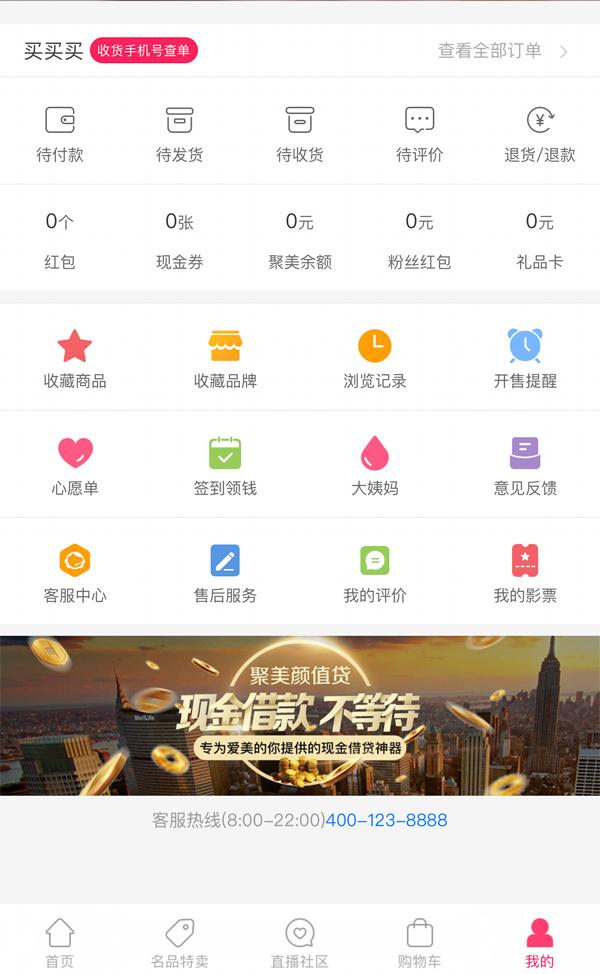Switch to the 购物车 cart tab
This screenshot has width=600, height=974.
[420, 943]
